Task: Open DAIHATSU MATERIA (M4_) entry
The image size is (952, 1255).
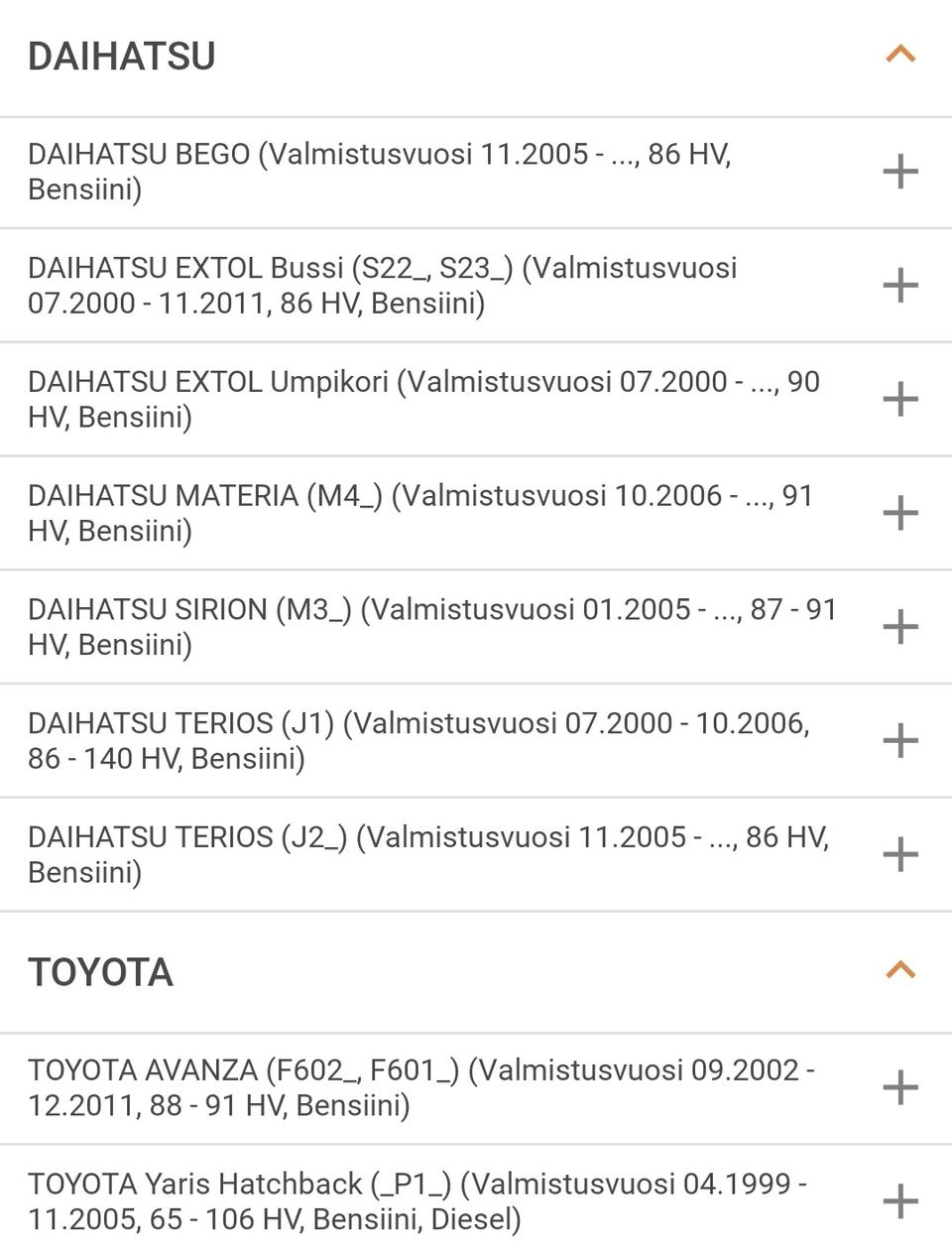Action: coord(899,513)
